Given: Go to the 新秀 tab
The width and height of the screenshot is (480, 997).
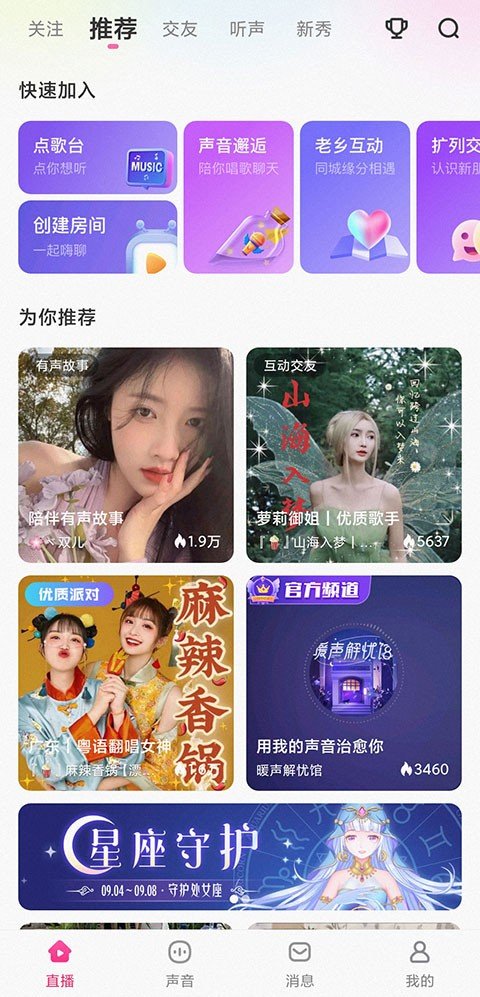Looking at the screenshot, I should (314, 29).
